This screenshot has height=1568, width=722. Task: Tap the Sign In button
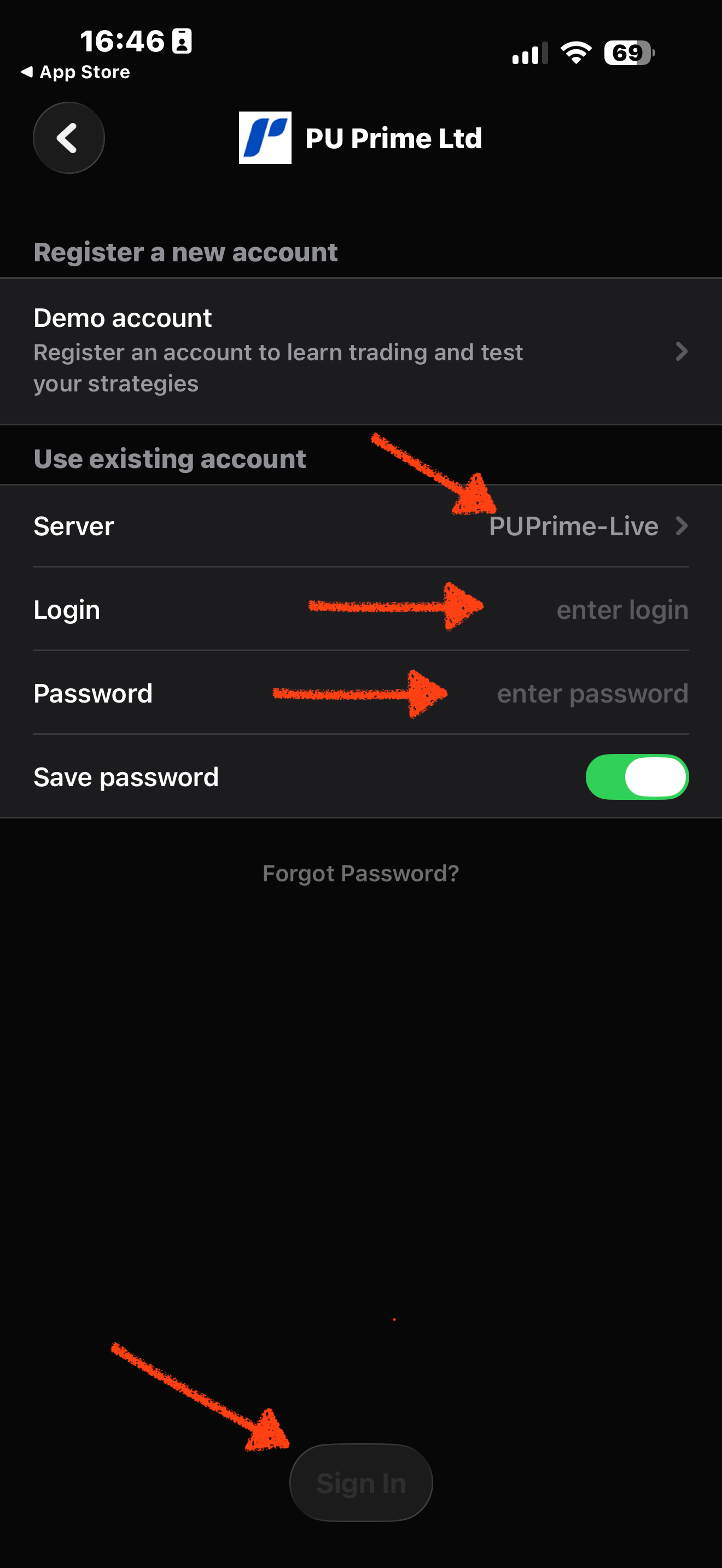[361, 1482]
